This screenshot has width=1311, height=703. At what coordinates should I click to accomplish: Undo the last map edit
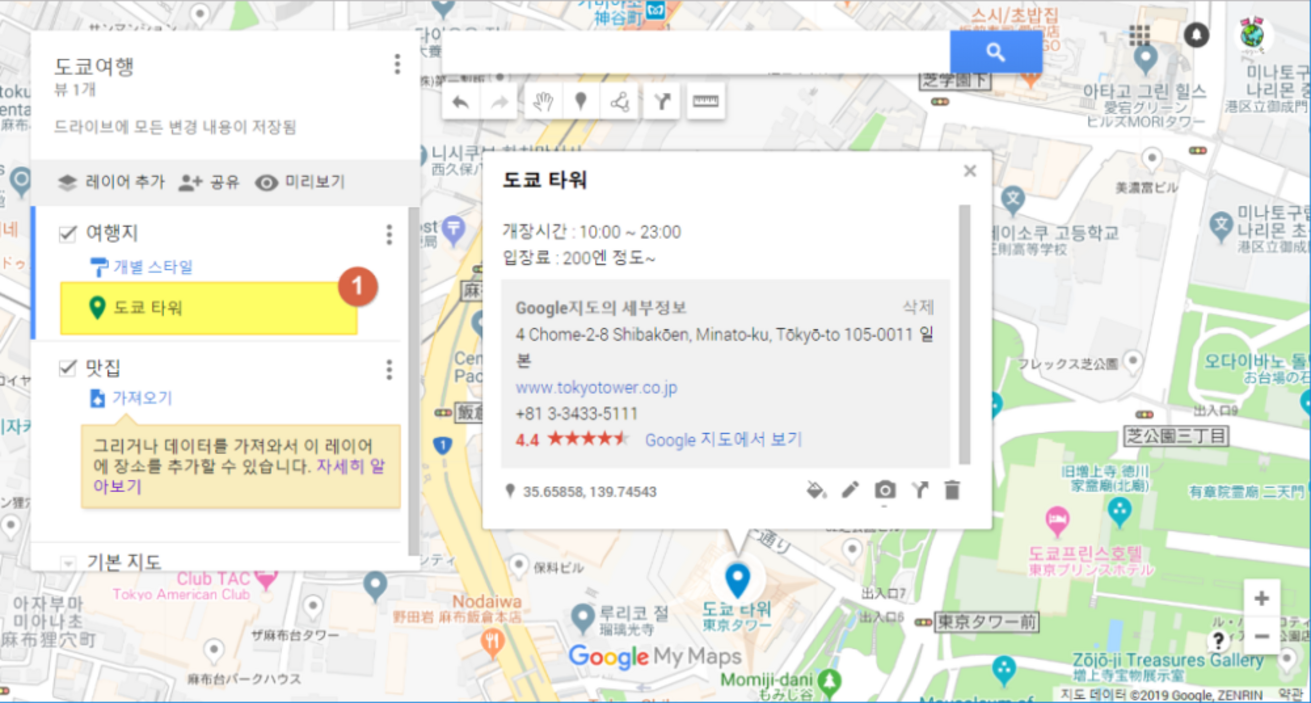coord(460,102)
